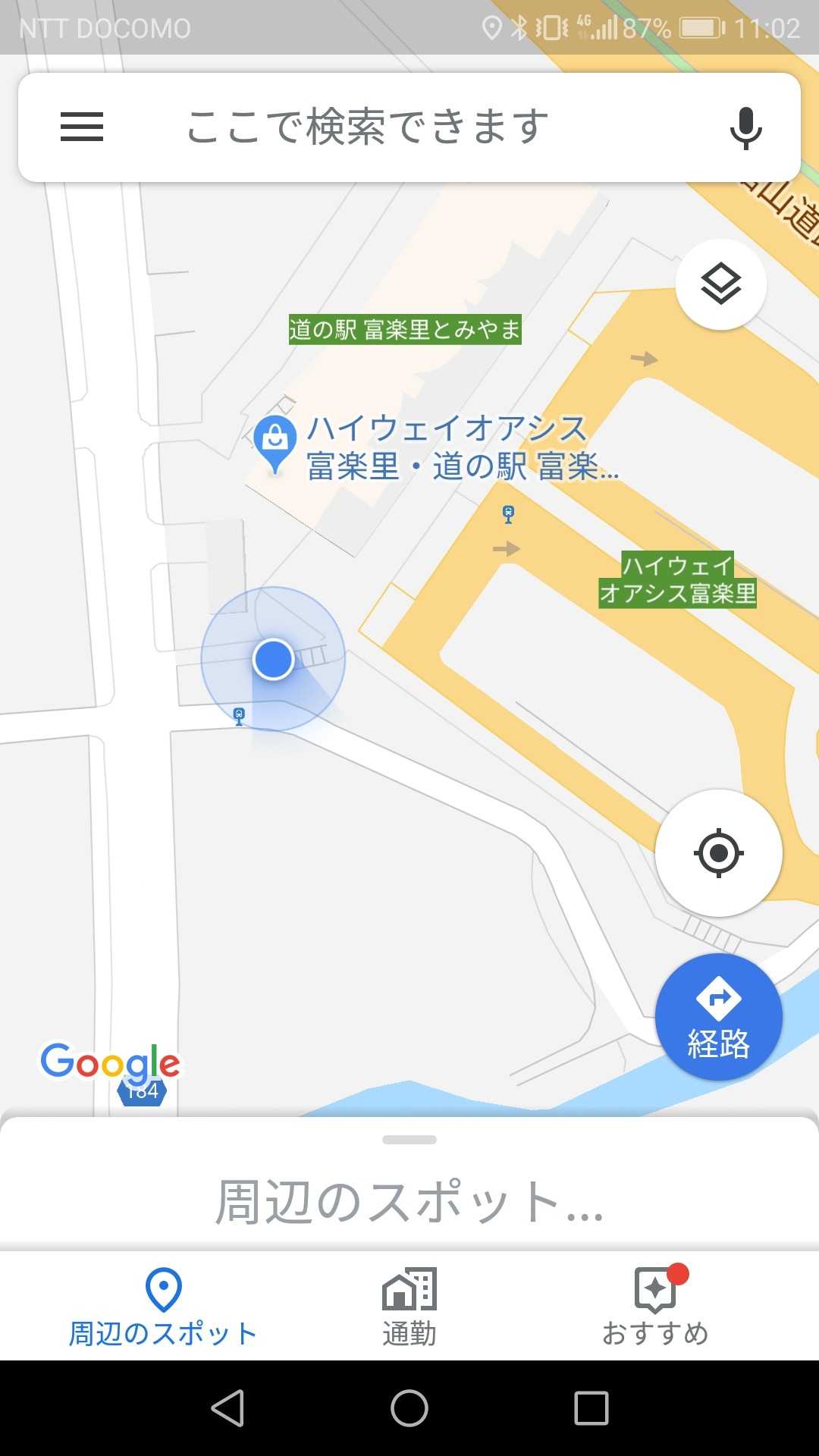Start voice search with the microphone
819x1456 pixels.
point(745,127)
